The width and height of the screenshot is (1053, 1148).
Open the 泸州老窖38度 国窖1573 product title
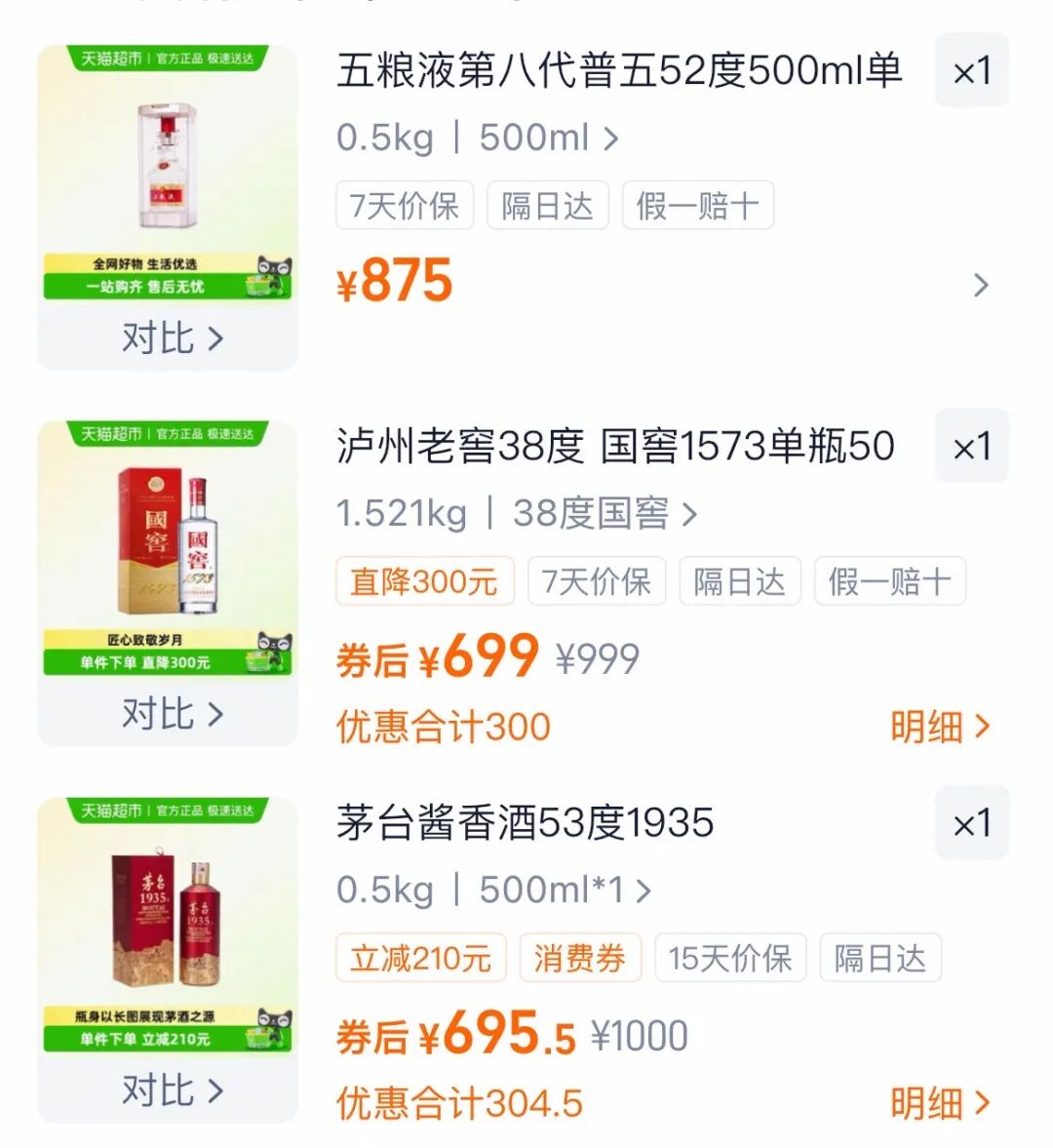point(614,447)
